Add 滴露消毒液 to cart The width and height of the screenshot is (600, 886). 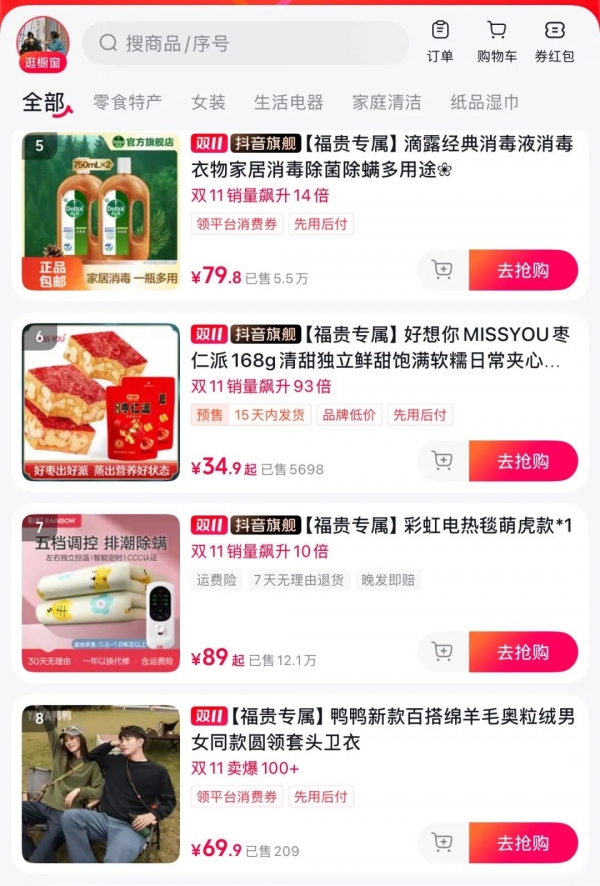(442, 270)
